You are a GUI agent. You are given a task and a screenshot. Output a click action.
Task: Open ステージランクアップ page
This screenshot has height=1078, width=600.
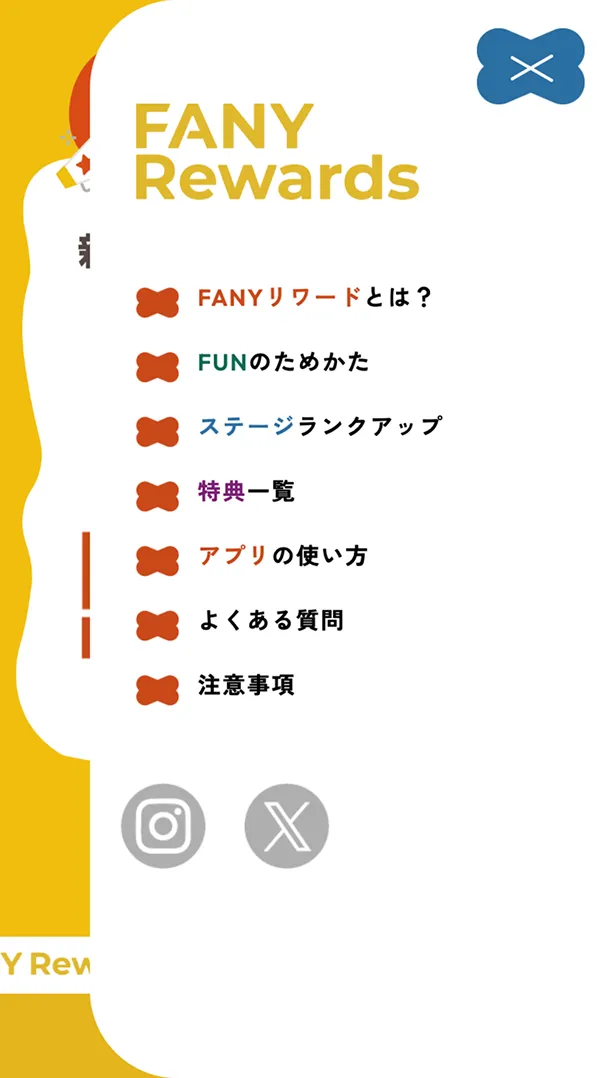(x=319, y=427)
